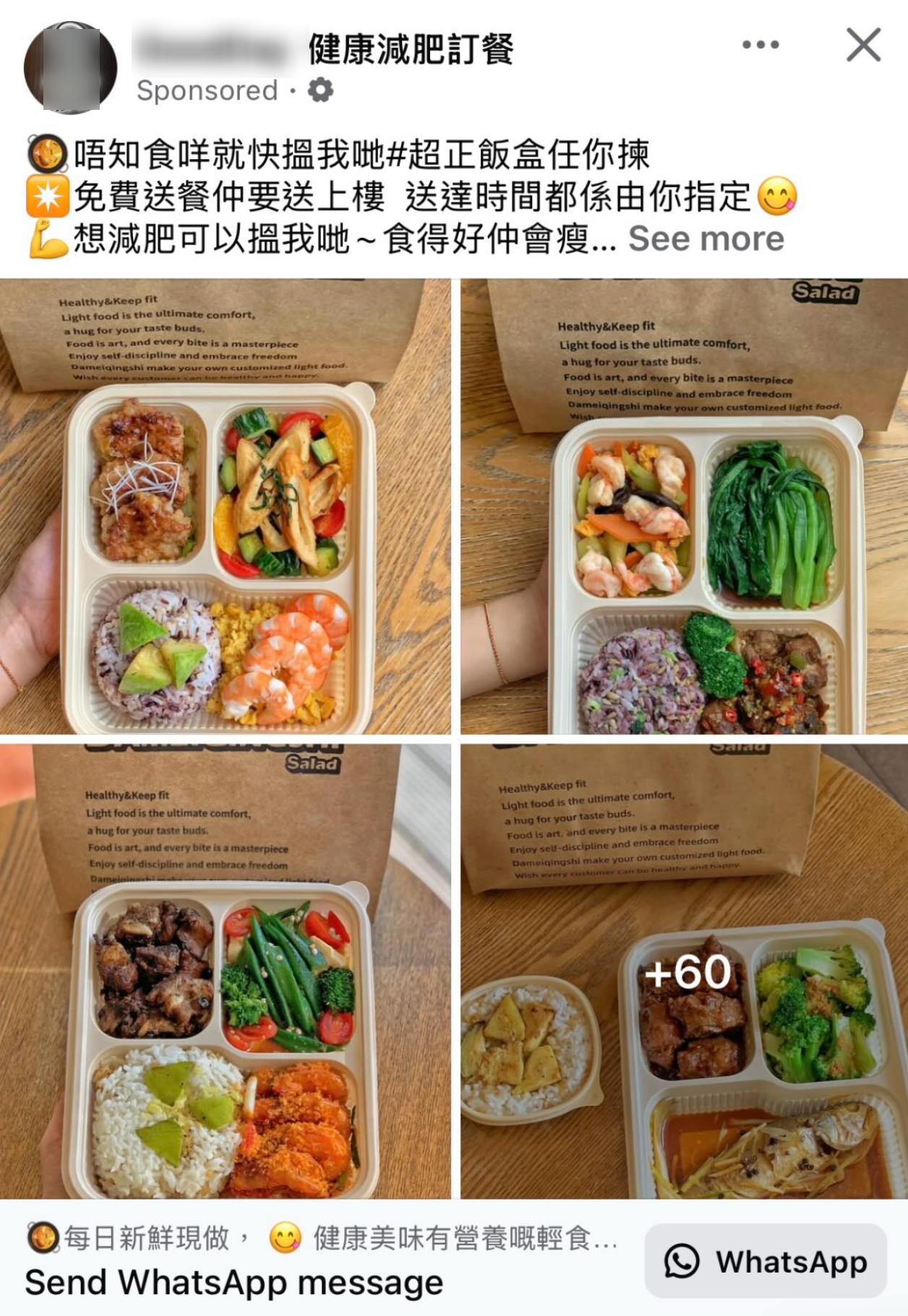The height and width of the screenshot is (1316, 908).
Task: View the top-right shrimp stir-fry photo
Action: [682, 505]
